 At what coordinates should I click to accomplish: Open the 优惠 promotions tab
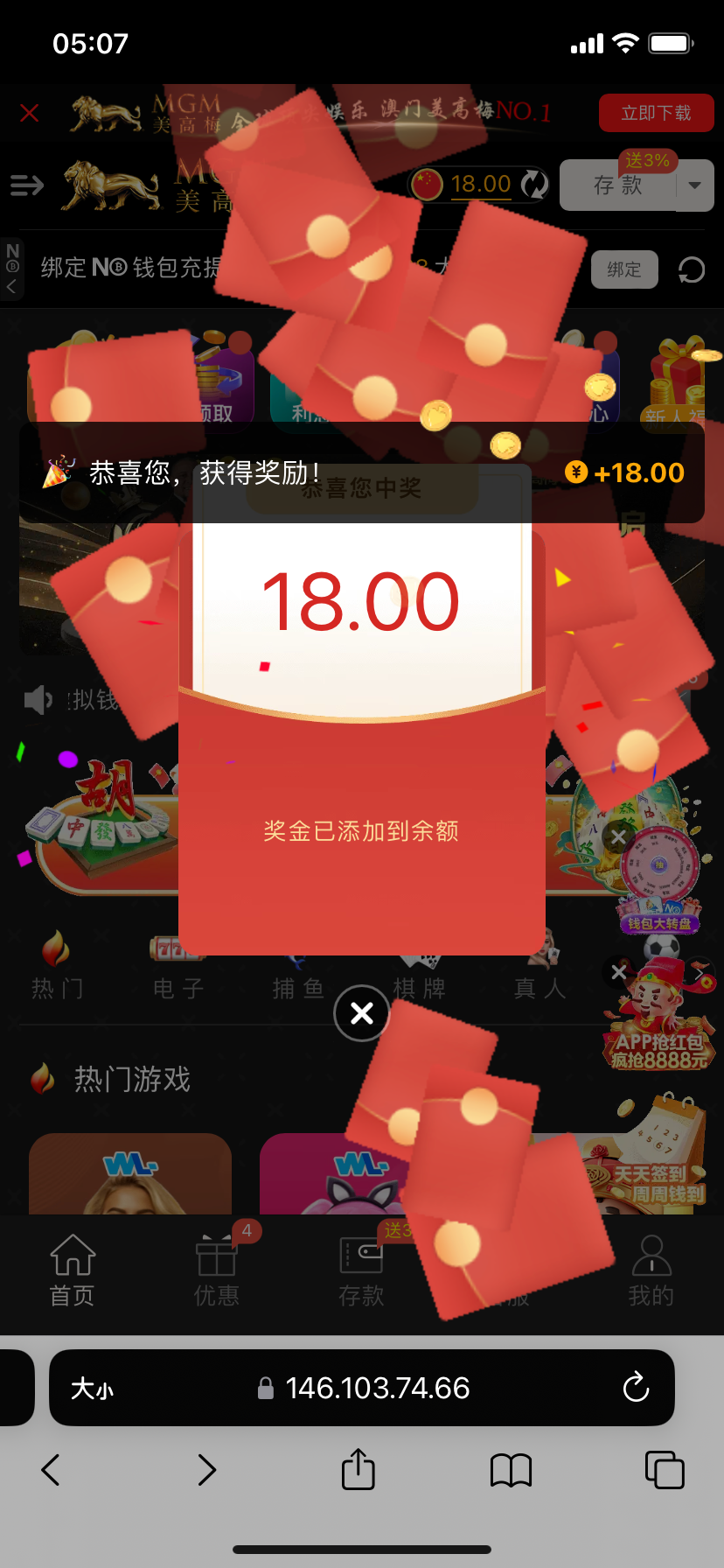tap(216, 1270)
